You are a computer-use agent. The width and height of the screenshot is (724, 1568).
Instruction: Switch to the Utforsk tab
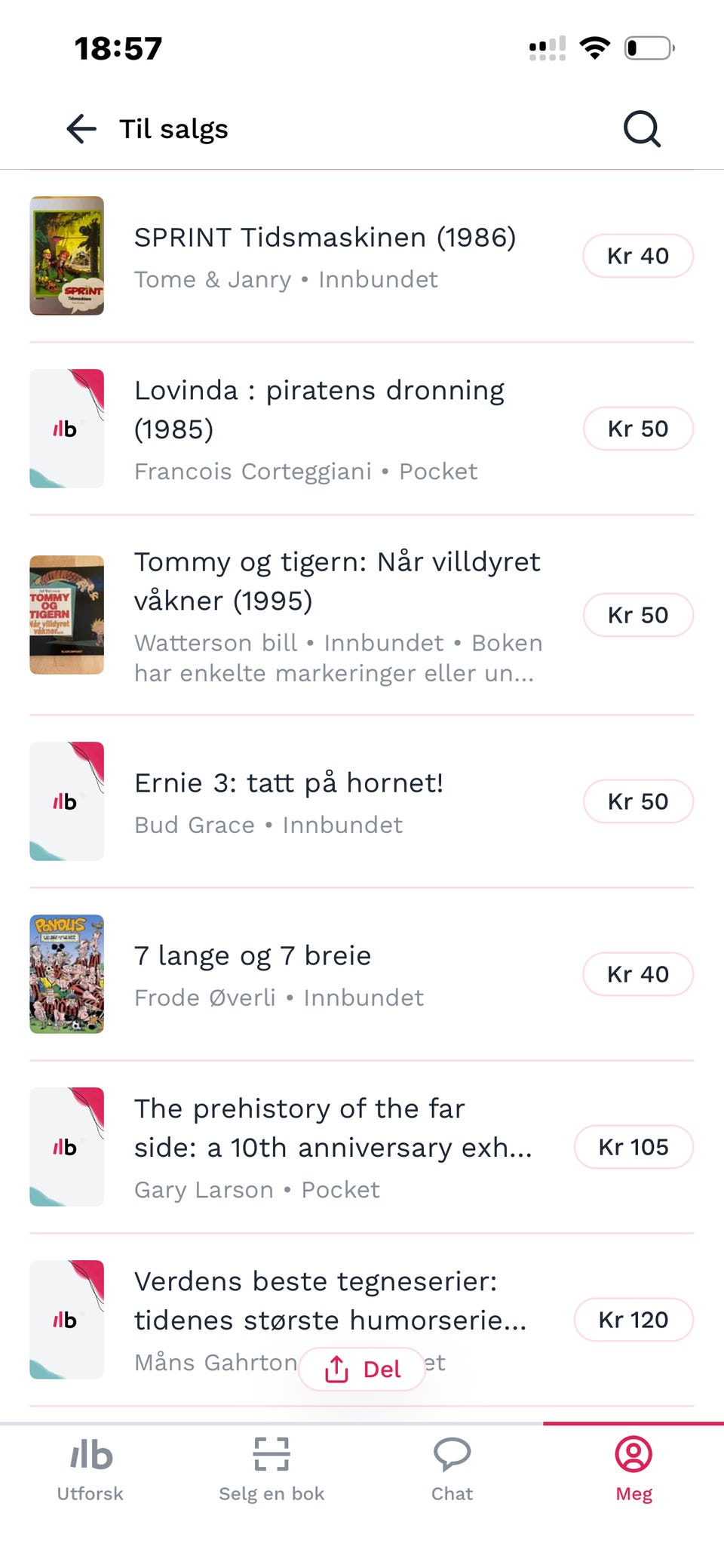90,1469
